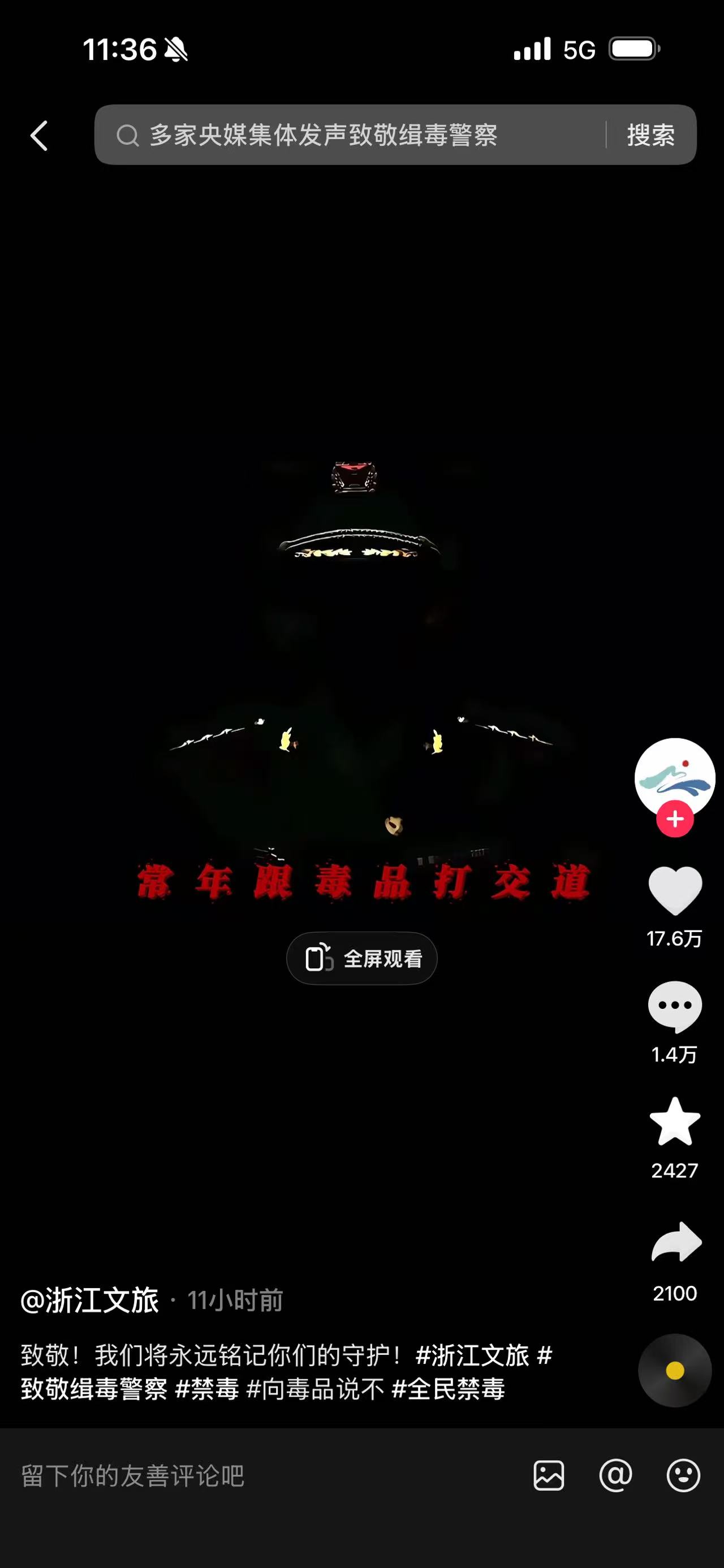This screenshot has height=1568, width=724.
Task: Tap the search field with the 多家央媒 suggestion
Action: pos(341,135)
